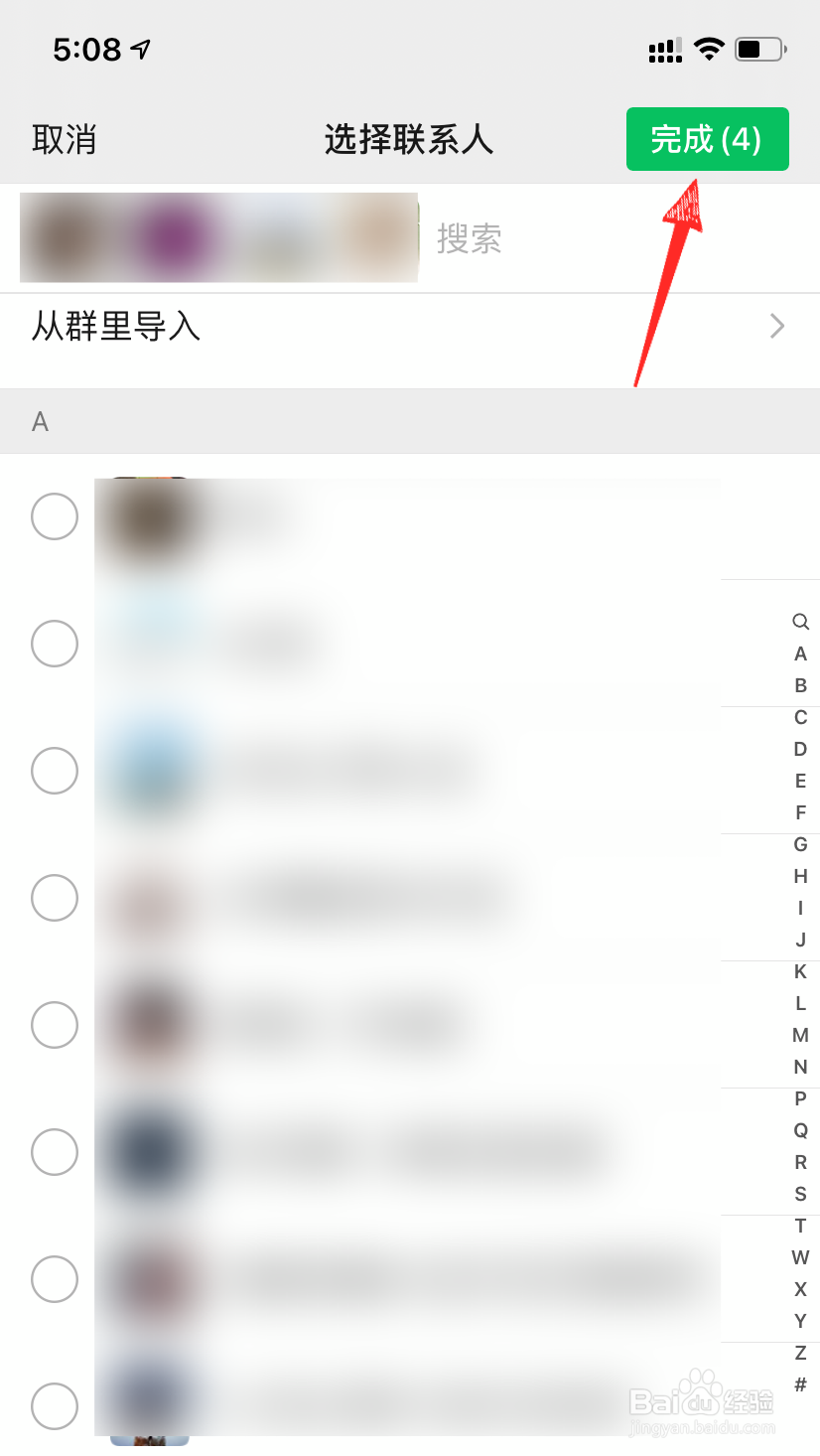The image size is (820, 1456).
Task: Tap the Wi-Fi icon in the status bar
Action: 711,49
